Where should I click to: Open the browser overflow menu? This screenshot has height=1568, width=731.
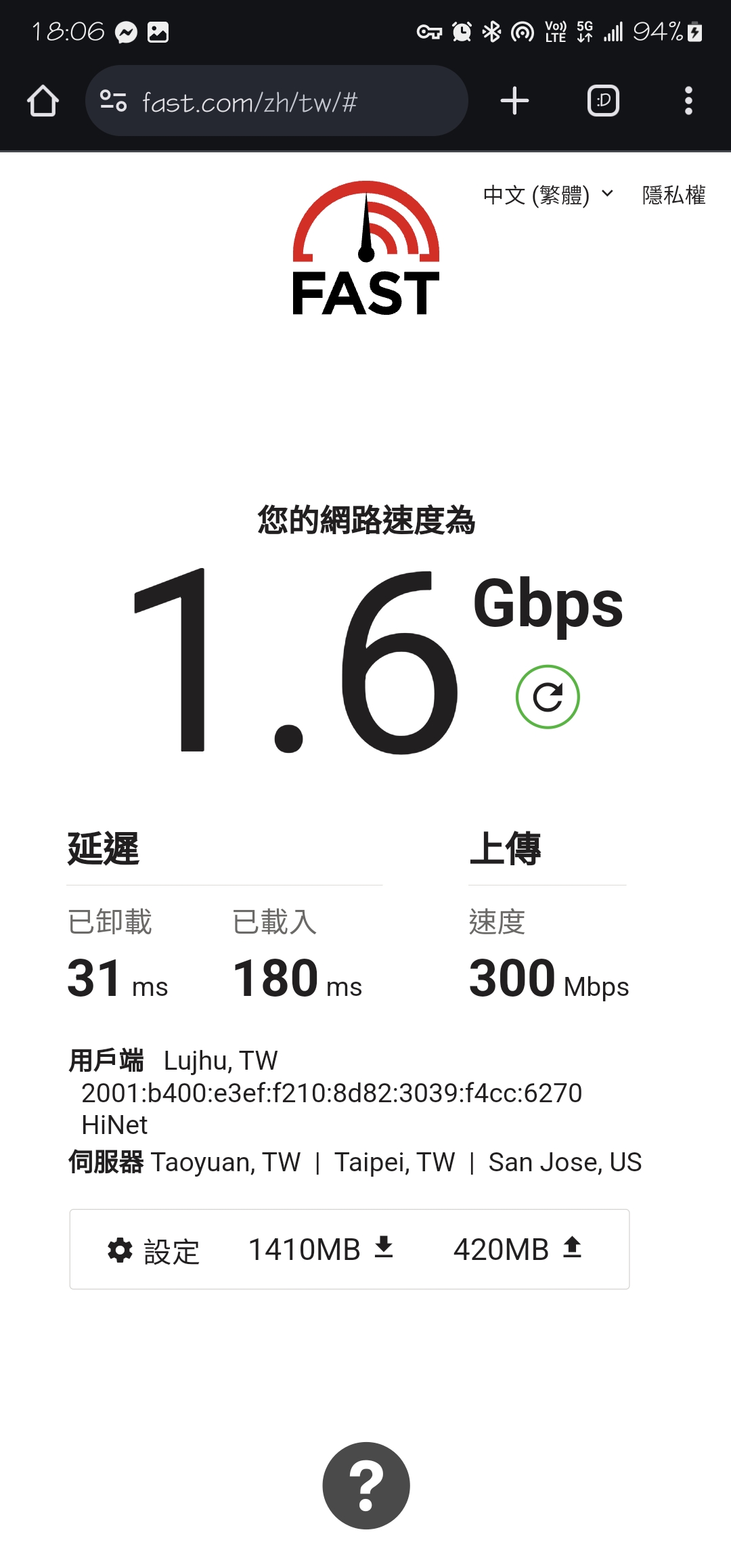[688, 101]
